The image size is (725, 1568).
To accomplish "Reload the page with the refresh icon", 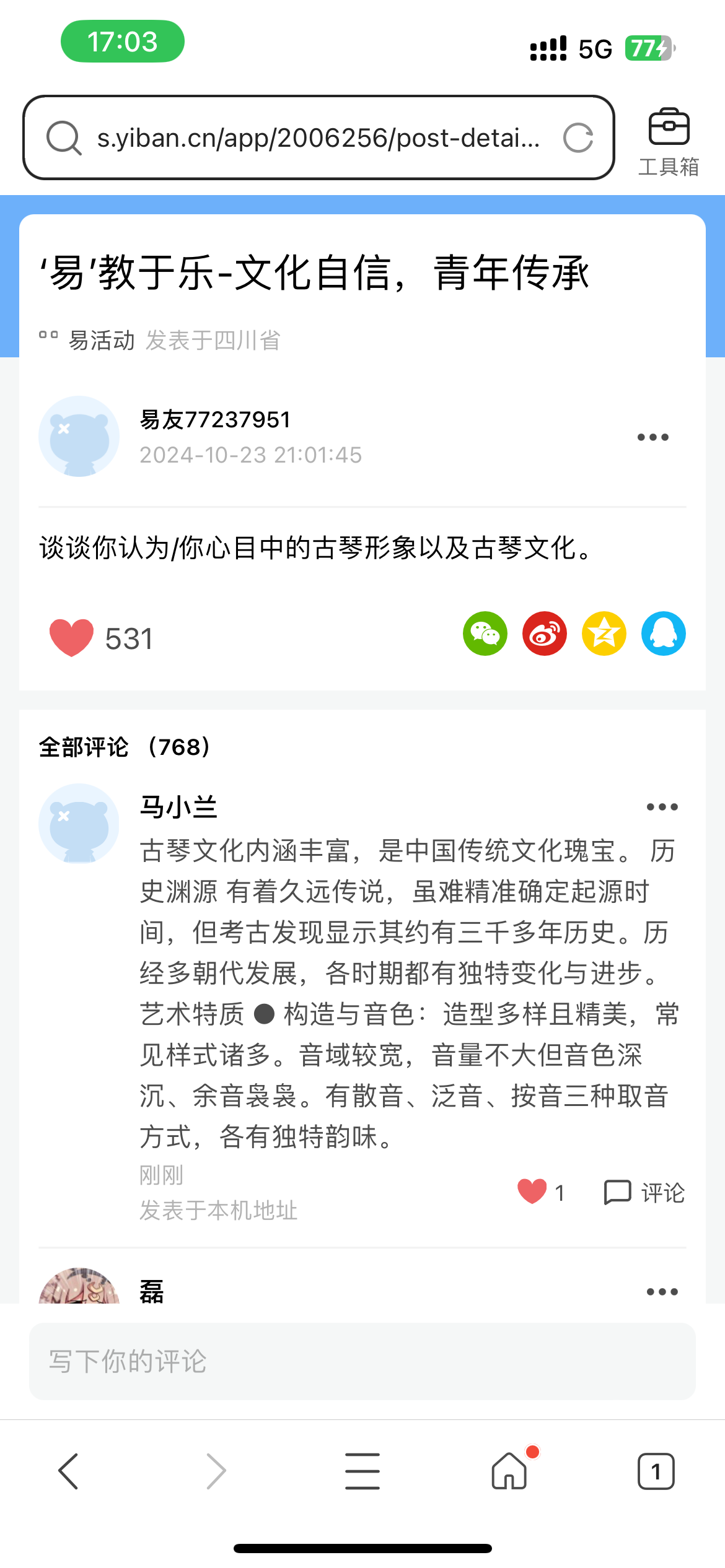I will [578, 137].
